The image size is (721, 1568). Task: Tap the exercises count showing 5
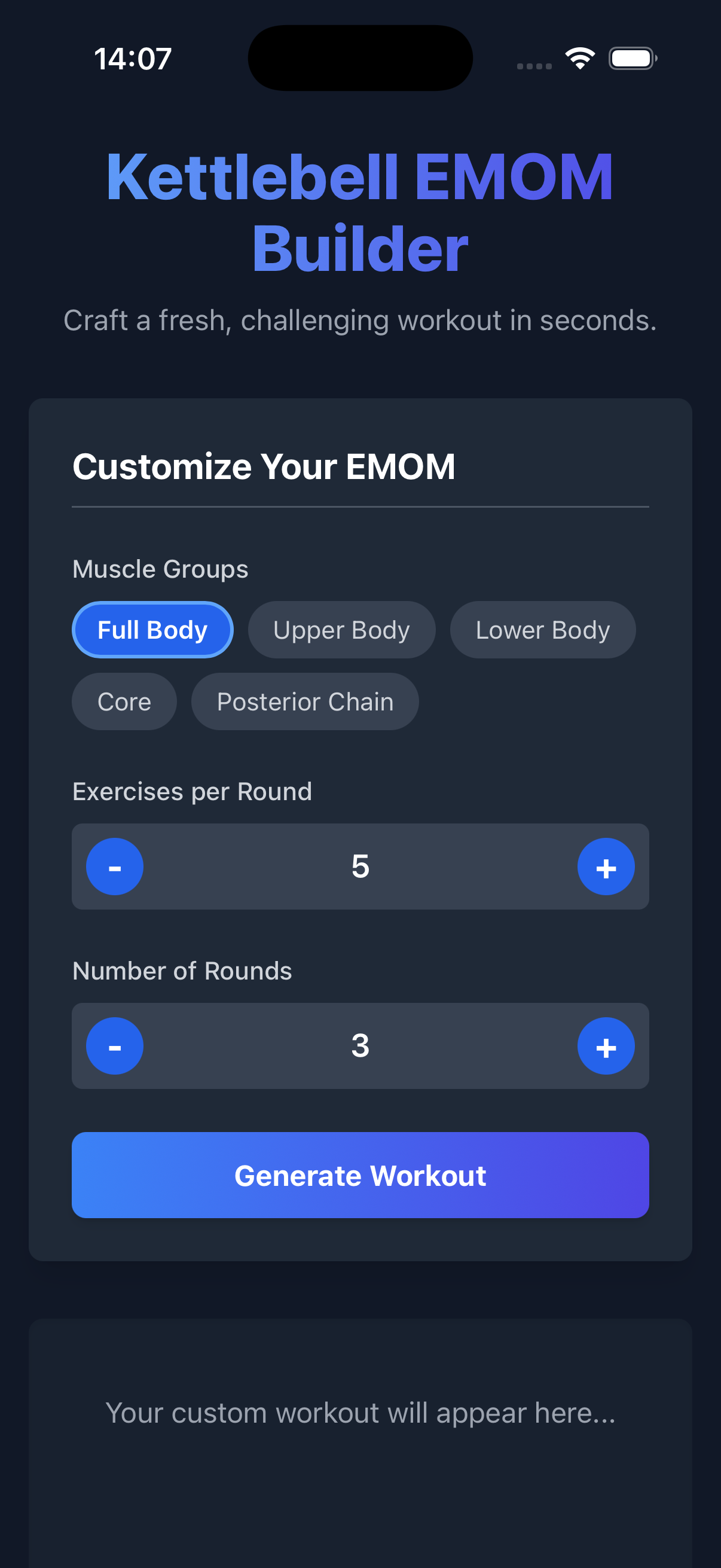click(360, 867)
